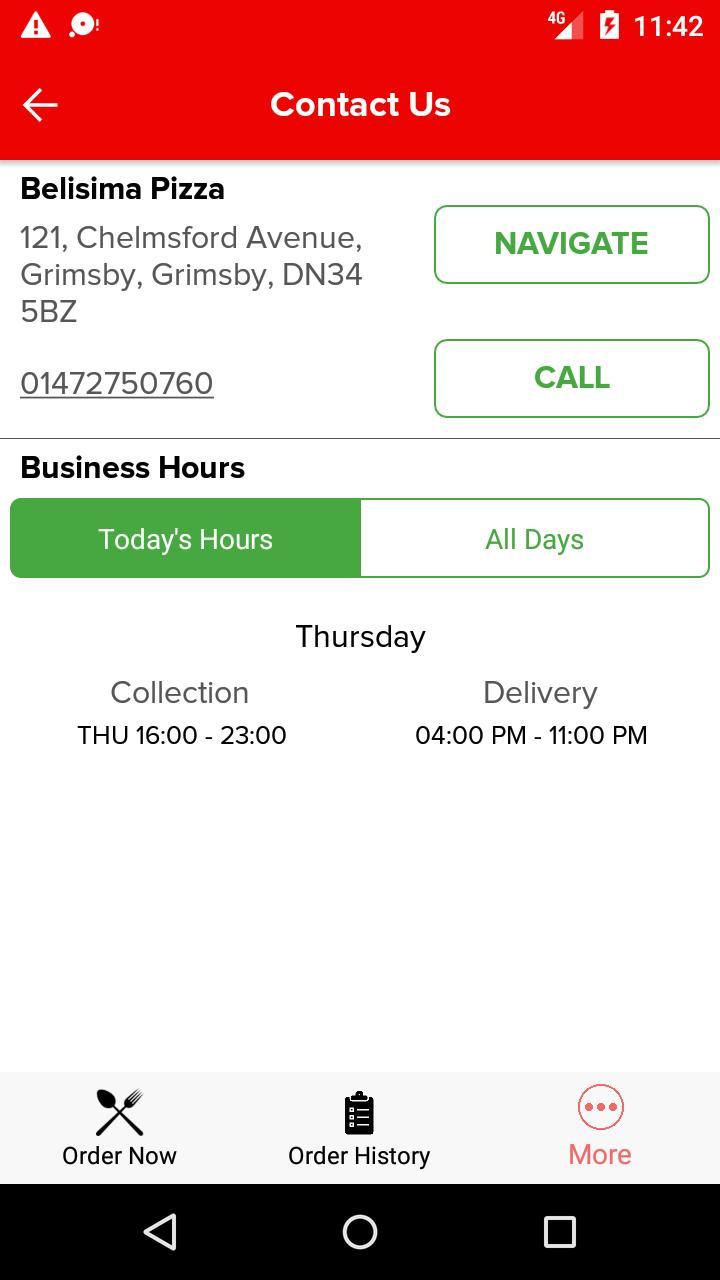Tap the system home button

point(360,1232)
